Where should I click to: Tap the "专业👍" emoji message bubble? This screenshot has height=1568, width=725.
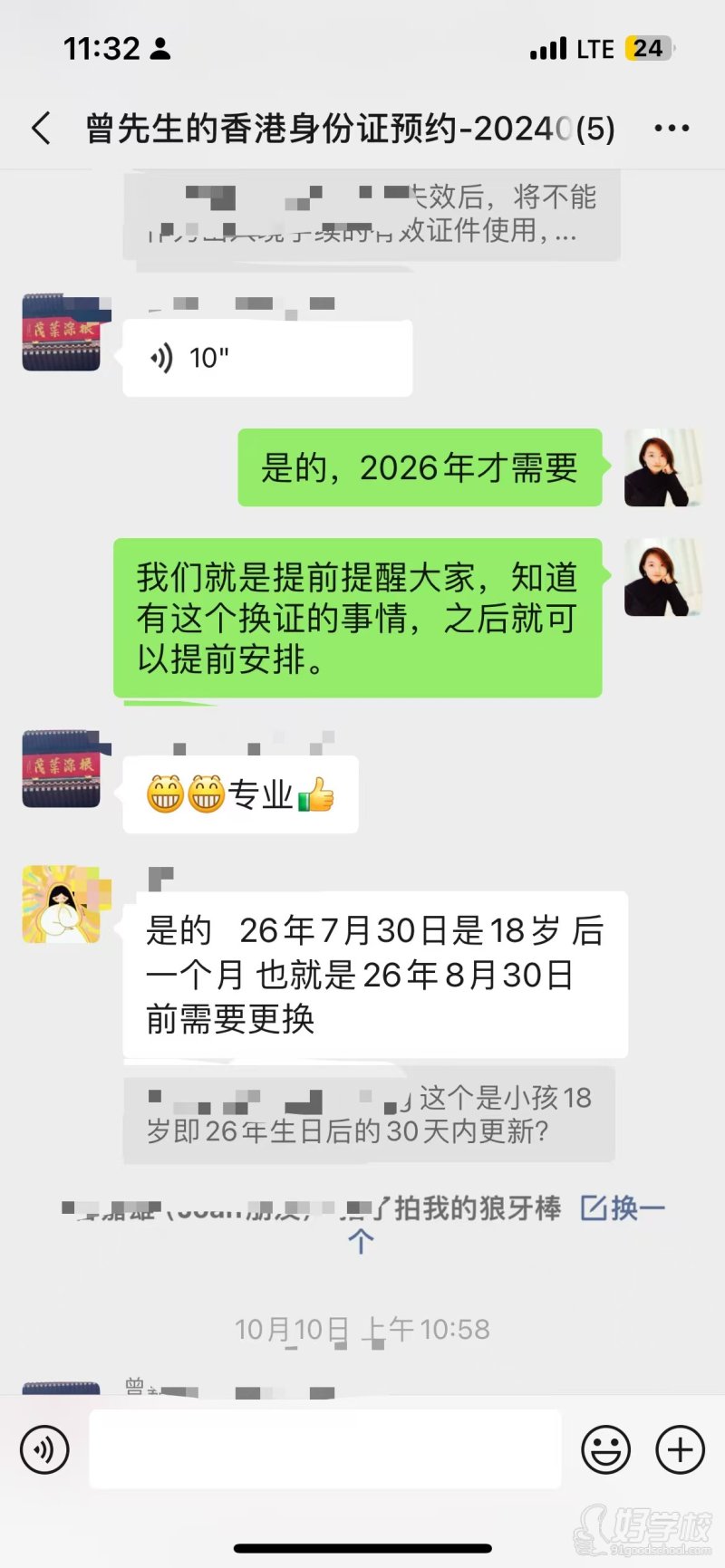tap(238, 794)
